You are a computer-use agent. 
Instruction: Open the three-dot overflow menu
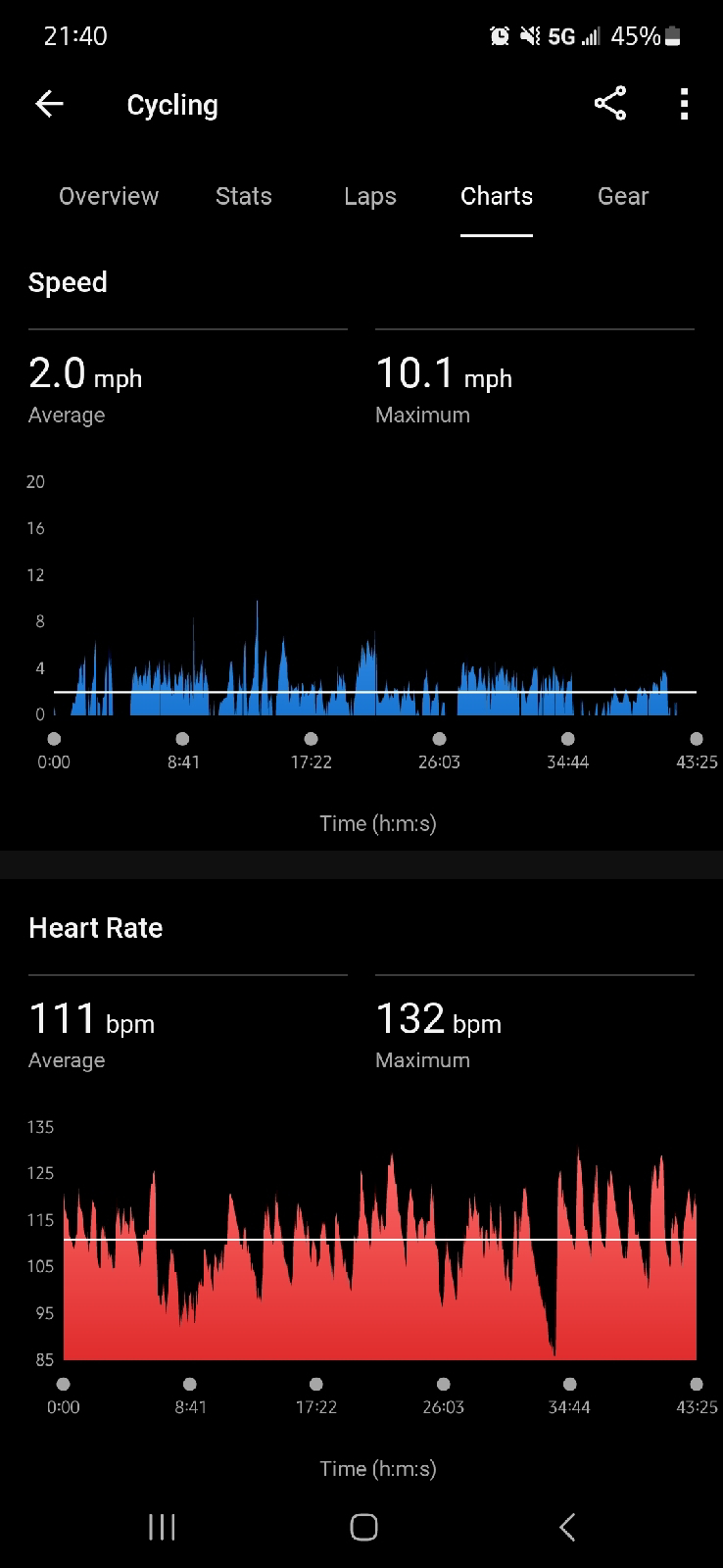[x=684, y=104]
